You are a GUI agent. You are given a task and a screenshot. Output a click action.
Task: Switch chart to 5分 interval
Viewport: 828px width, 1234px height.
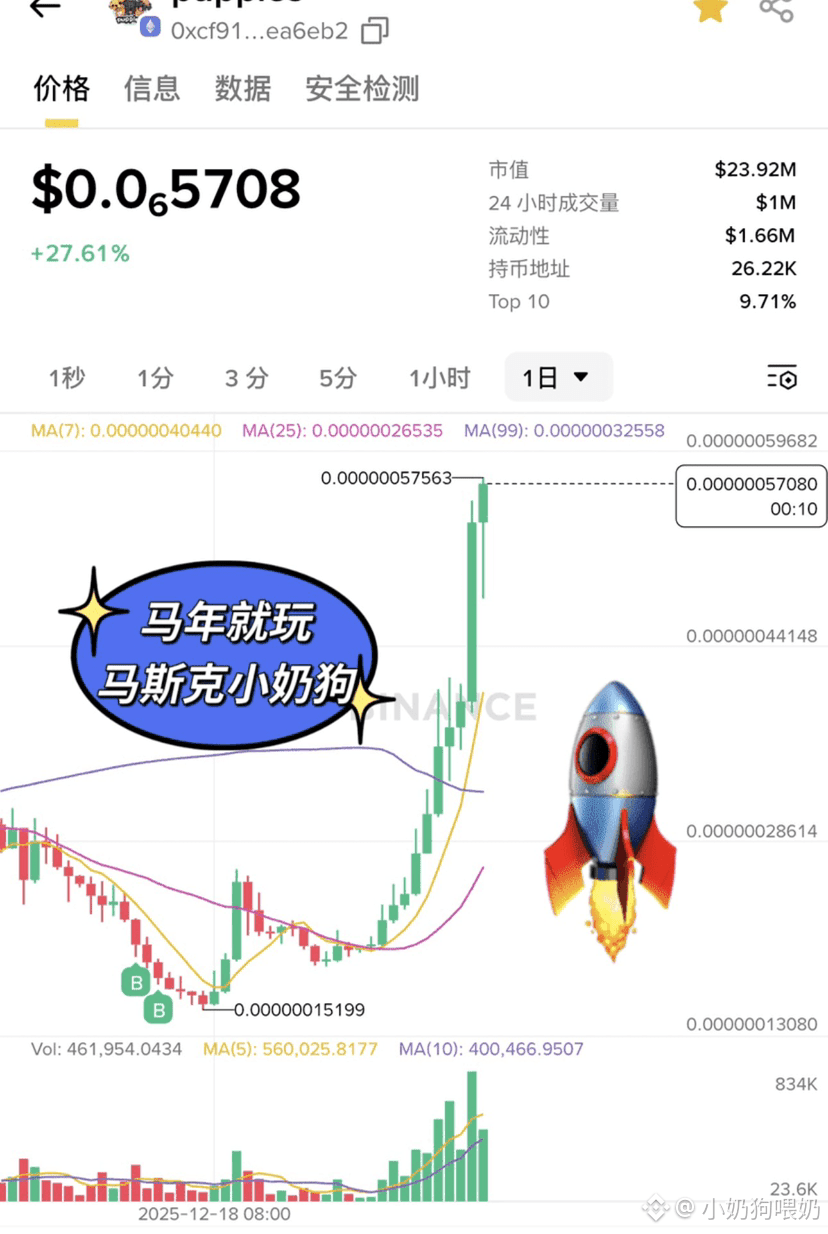click(x=338, y=378)
